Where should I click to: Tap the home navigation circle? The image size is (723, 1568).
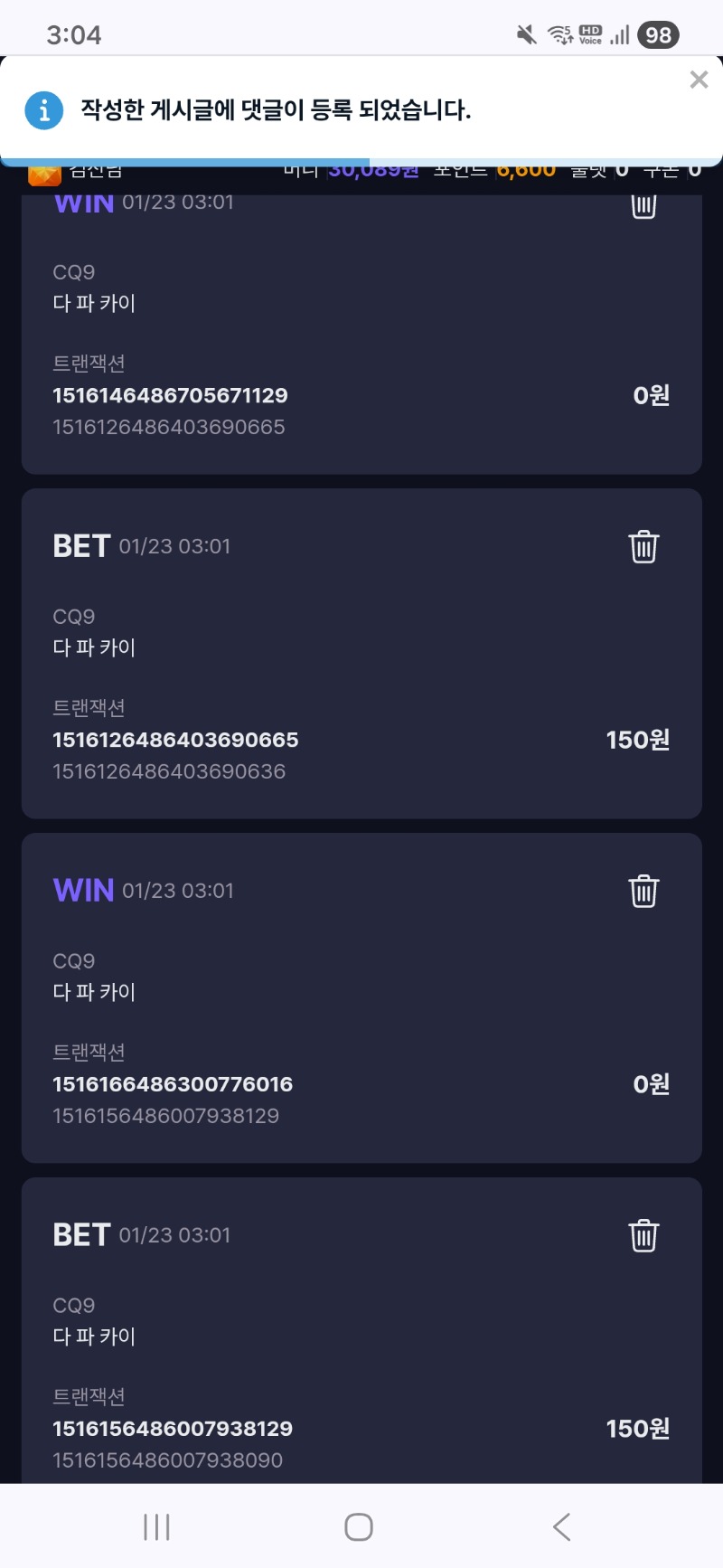pos(358,1525)
